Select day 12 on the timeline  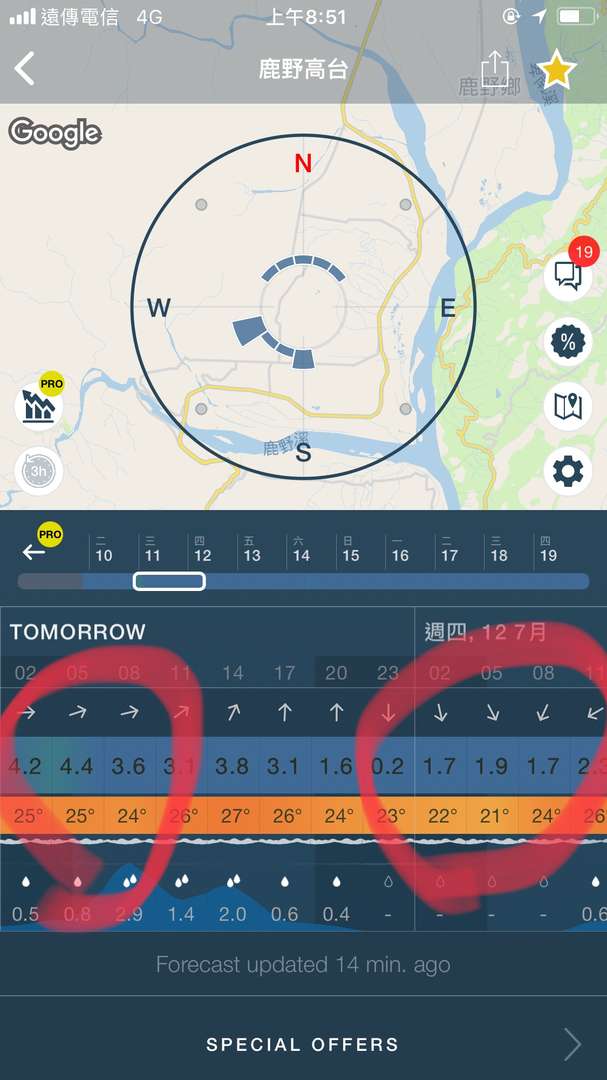coord(202,549)
